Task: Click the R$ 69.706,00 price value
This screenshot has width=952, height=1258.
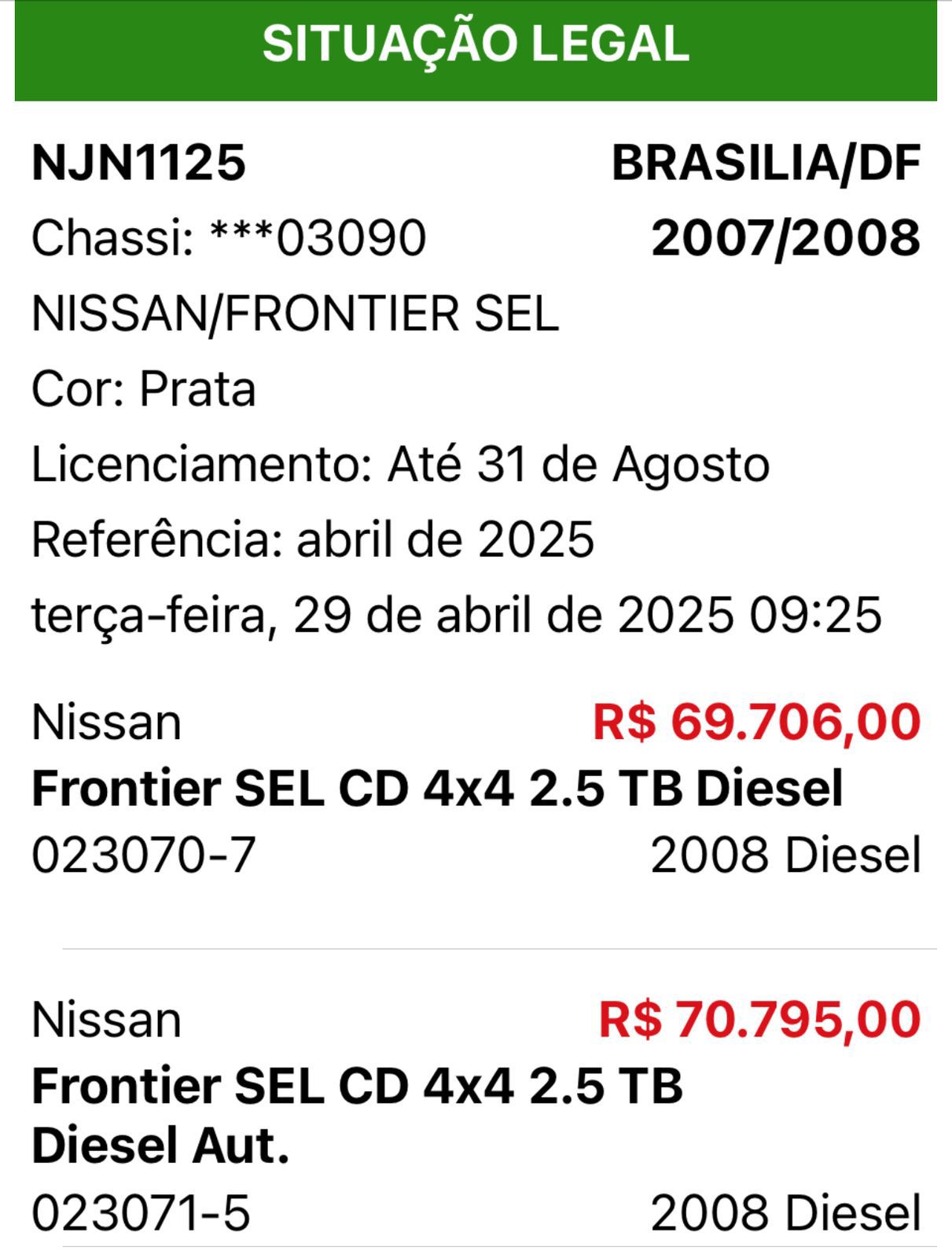Action: pos(755,721)
